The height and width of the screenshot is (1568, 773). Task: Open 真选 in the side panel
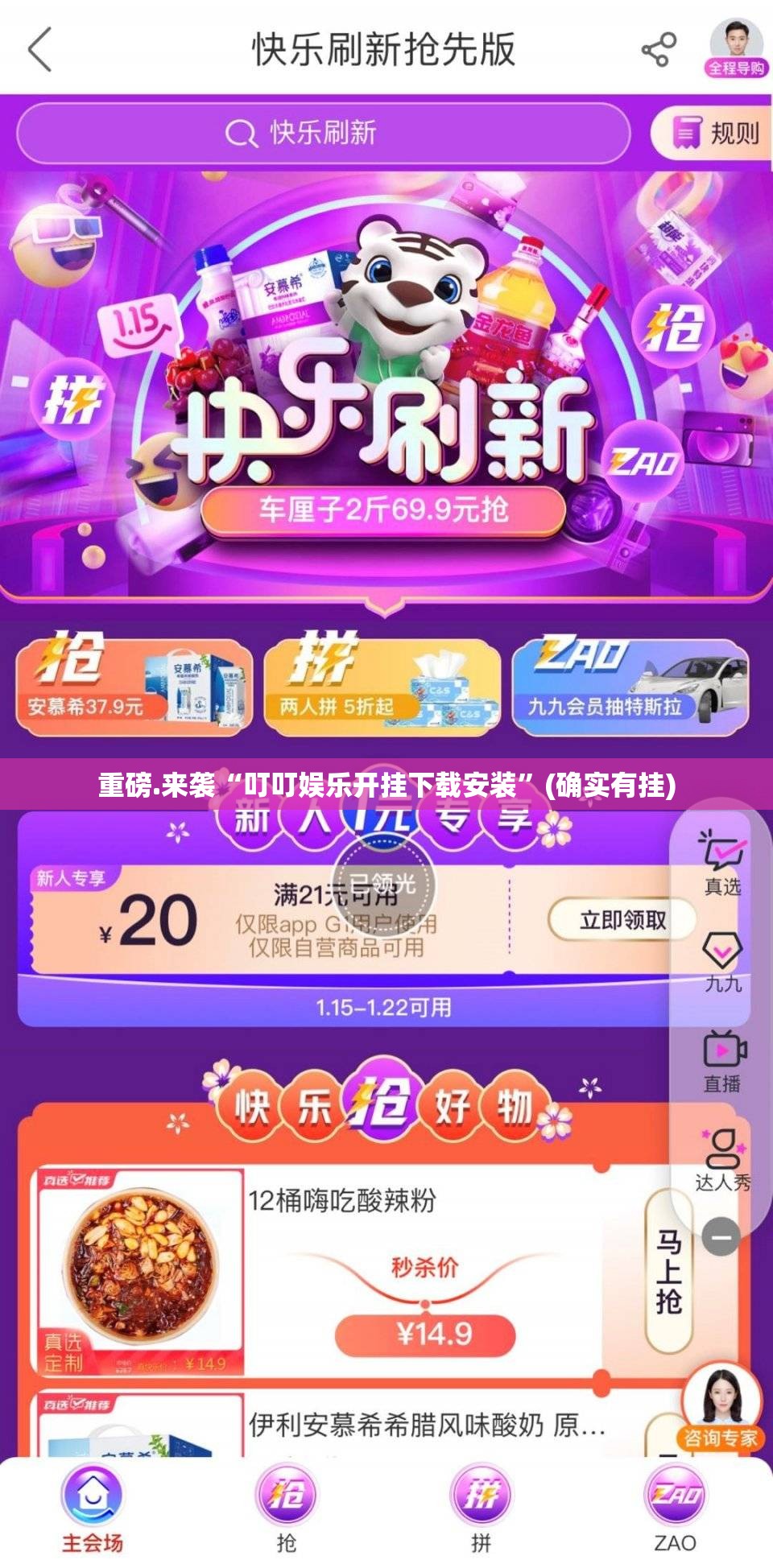click(722, 863)
